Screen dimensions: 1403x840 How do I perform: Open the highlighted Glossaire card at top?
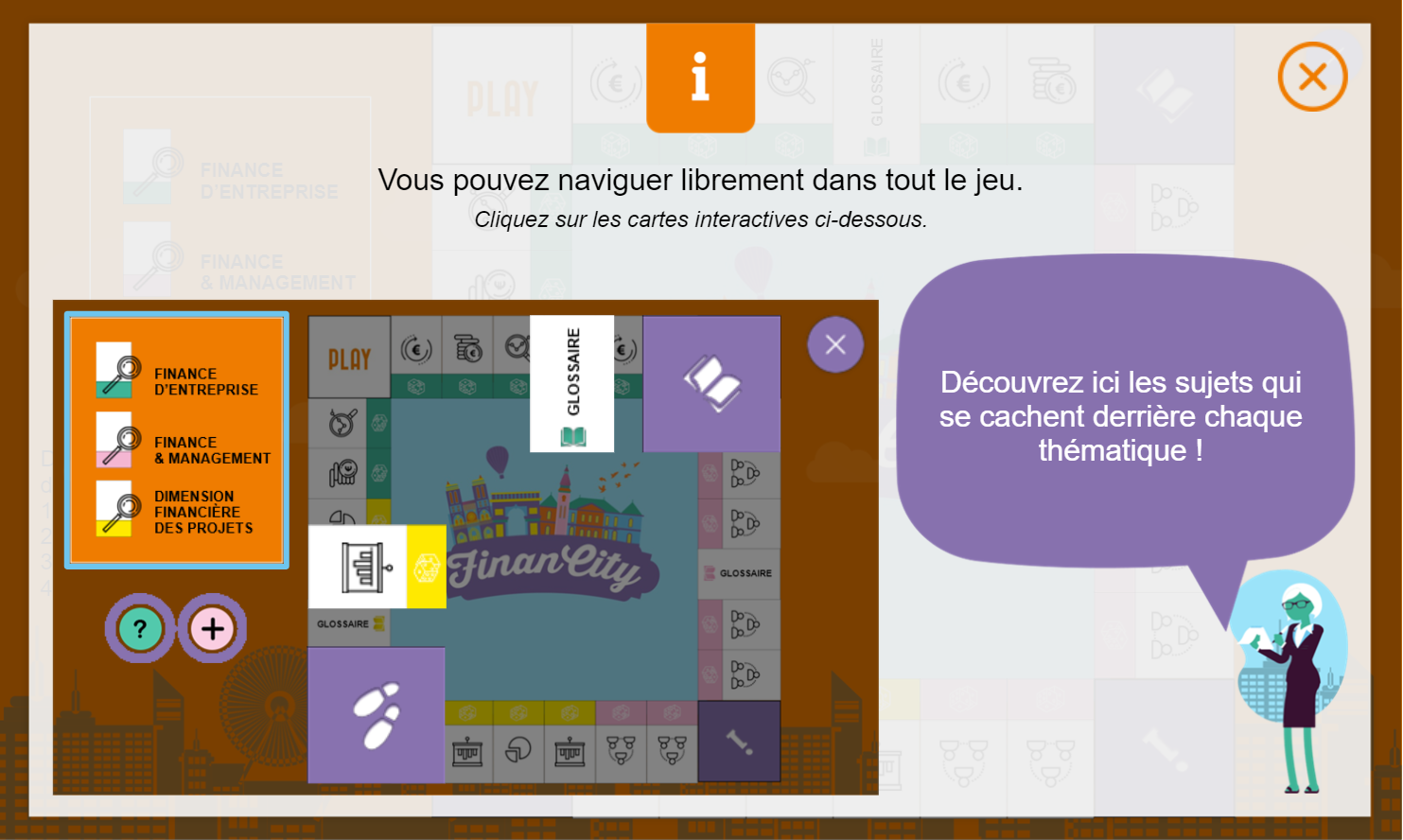[x=572, y=383]
